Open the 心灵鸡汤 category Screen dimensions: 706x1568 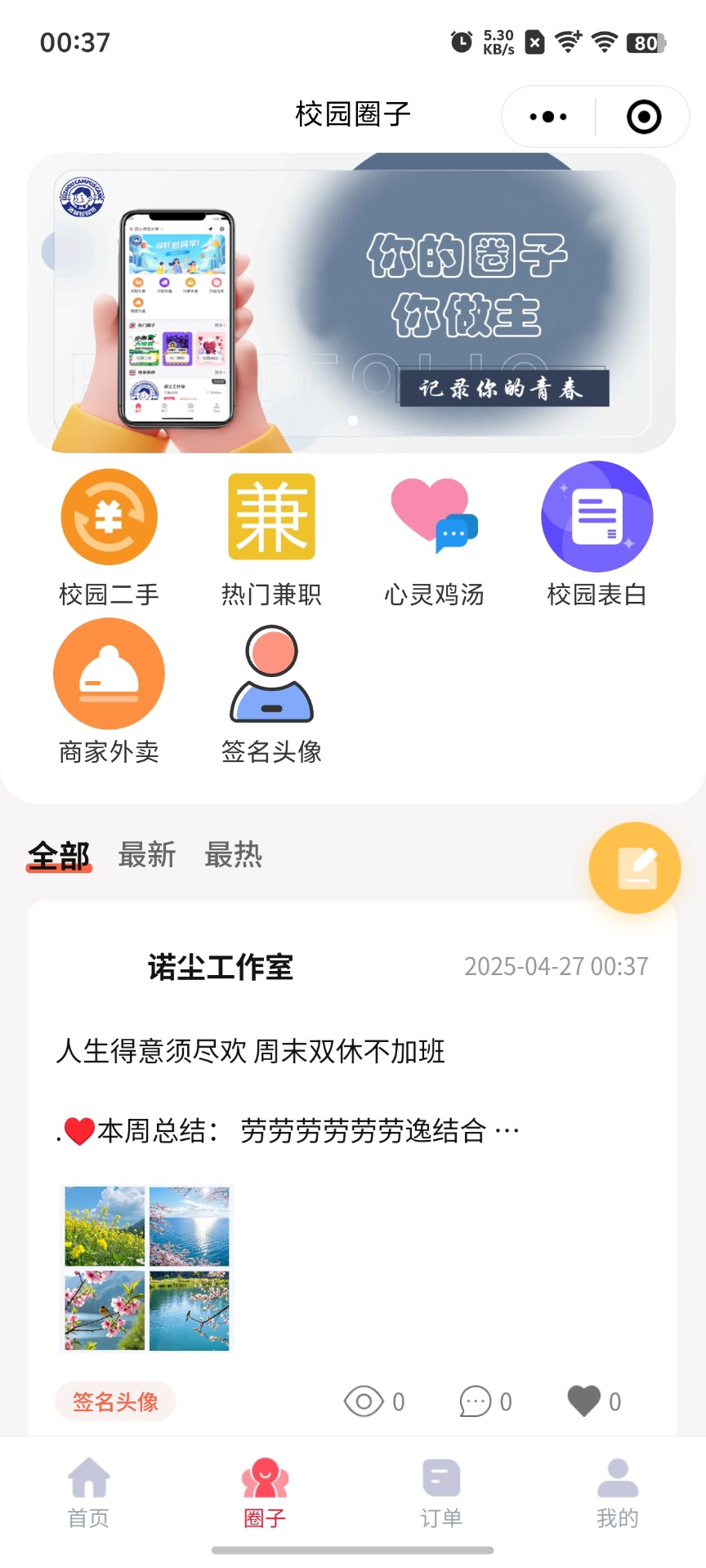pyautogui.click(x=434, y=536)
